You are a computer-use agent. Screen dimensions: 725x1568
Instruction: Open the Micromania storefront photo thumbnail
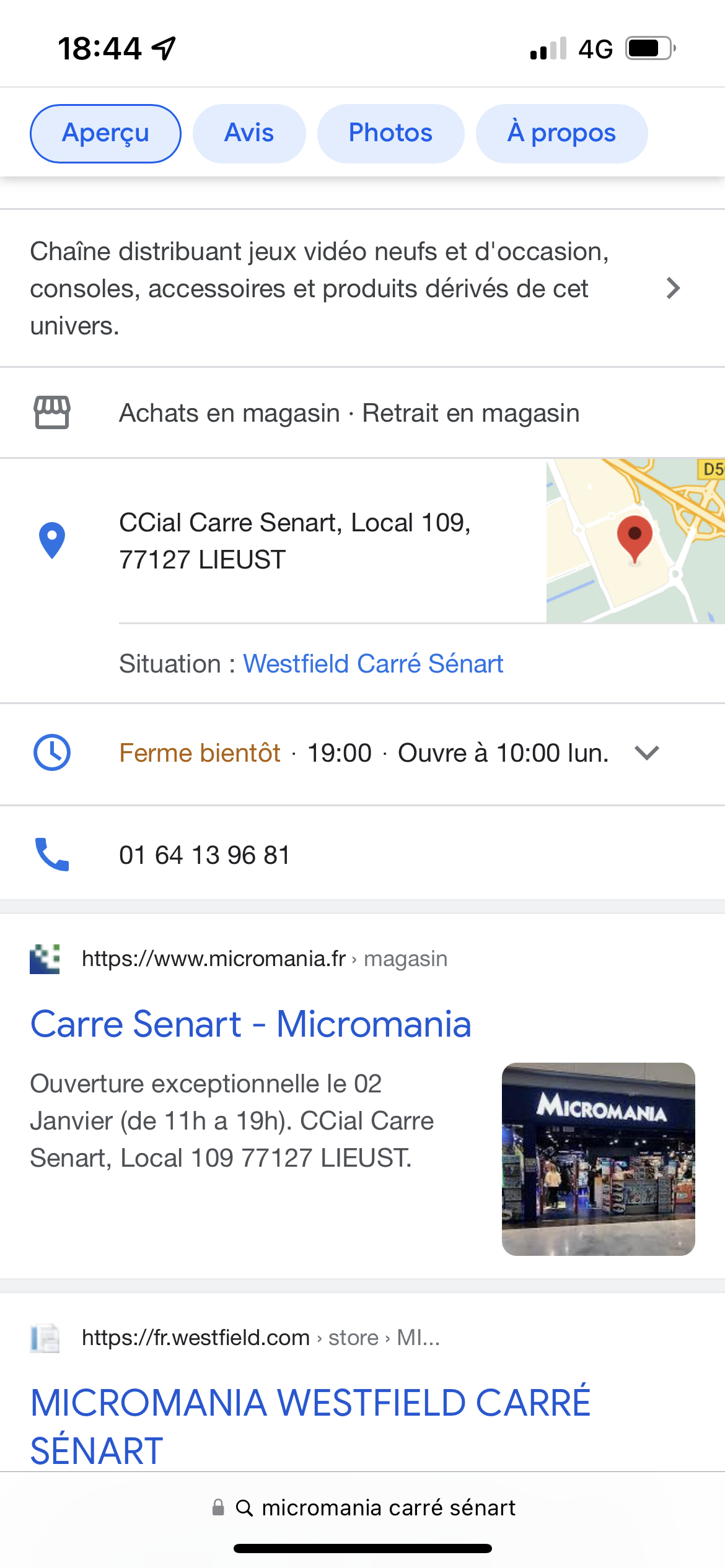coord(598,1159)
